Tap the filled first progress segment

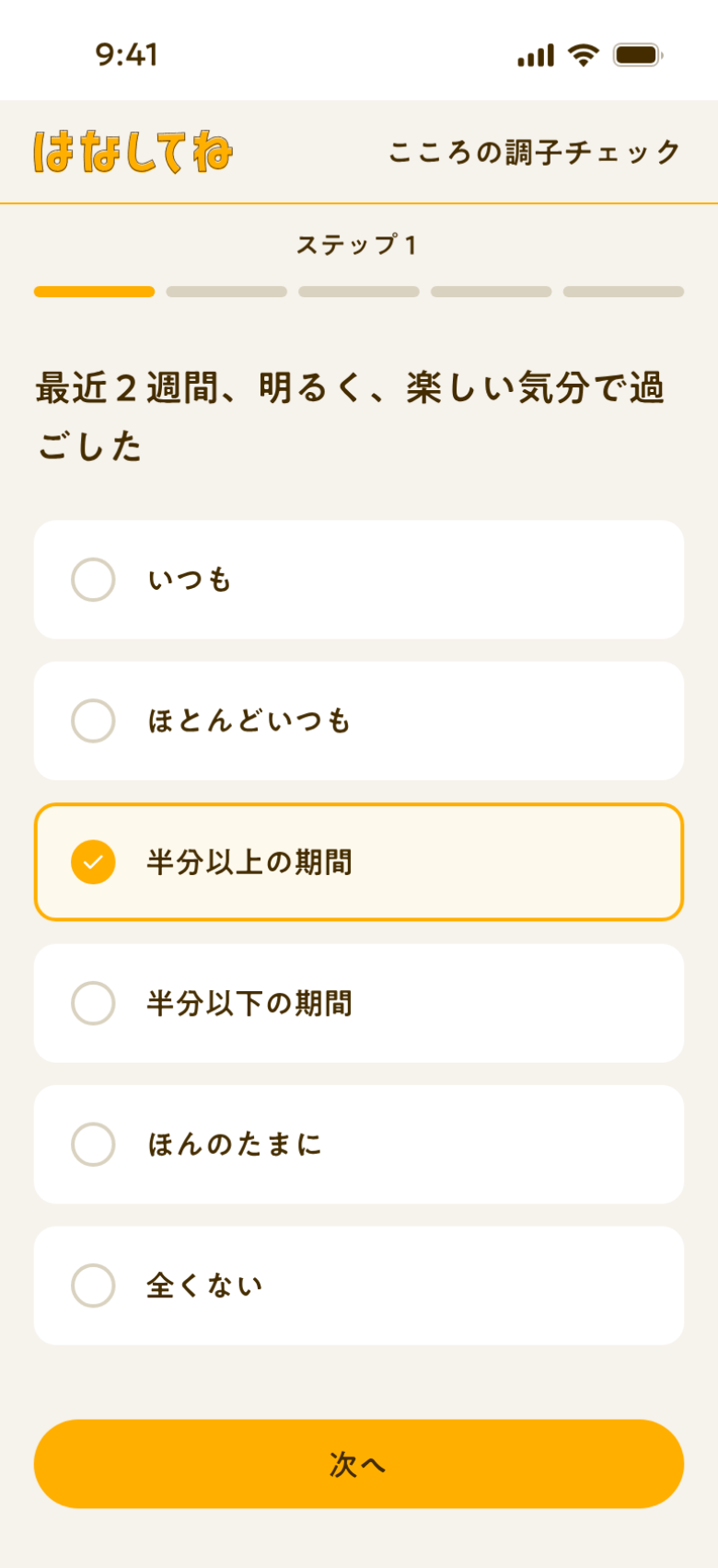93,291
